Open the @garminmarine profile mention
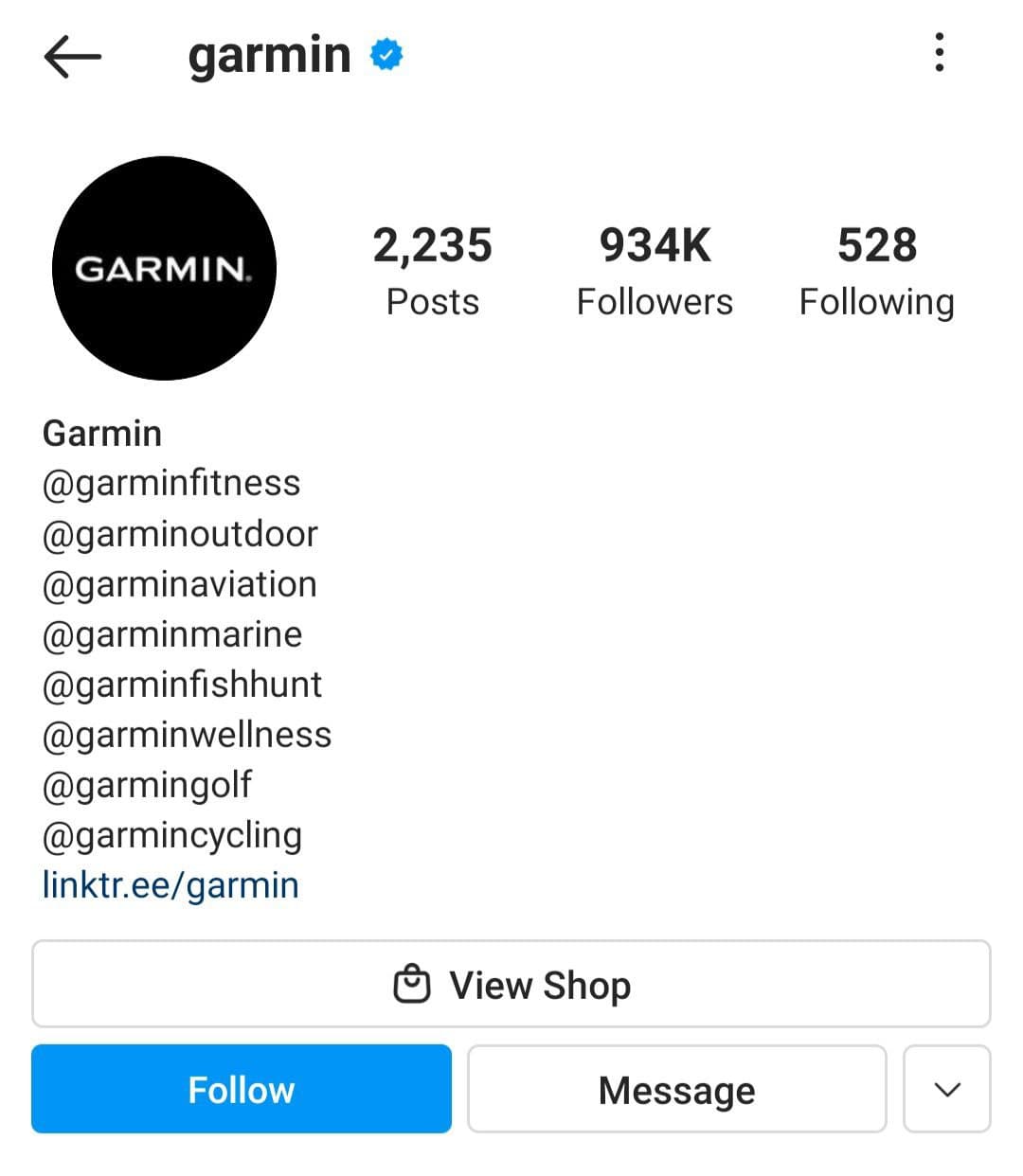The image size is (1023, 1176). click(x=172, y=634)
